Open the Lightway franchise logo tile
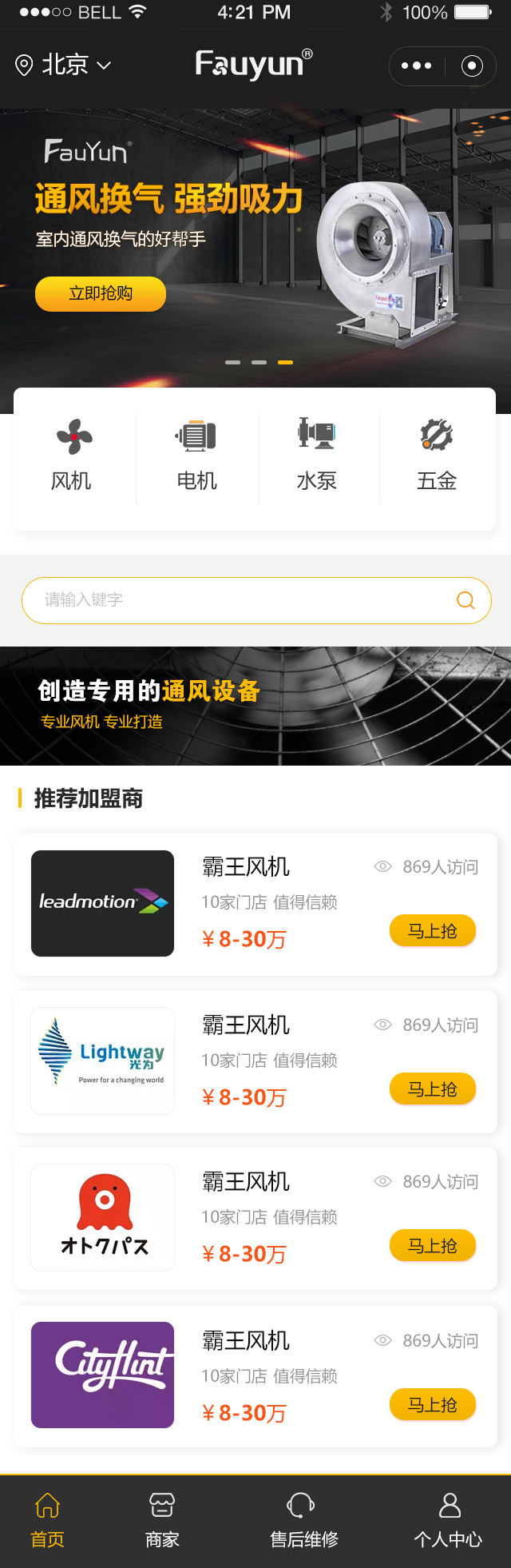Screen dimensions: 511x1568 102,1061
